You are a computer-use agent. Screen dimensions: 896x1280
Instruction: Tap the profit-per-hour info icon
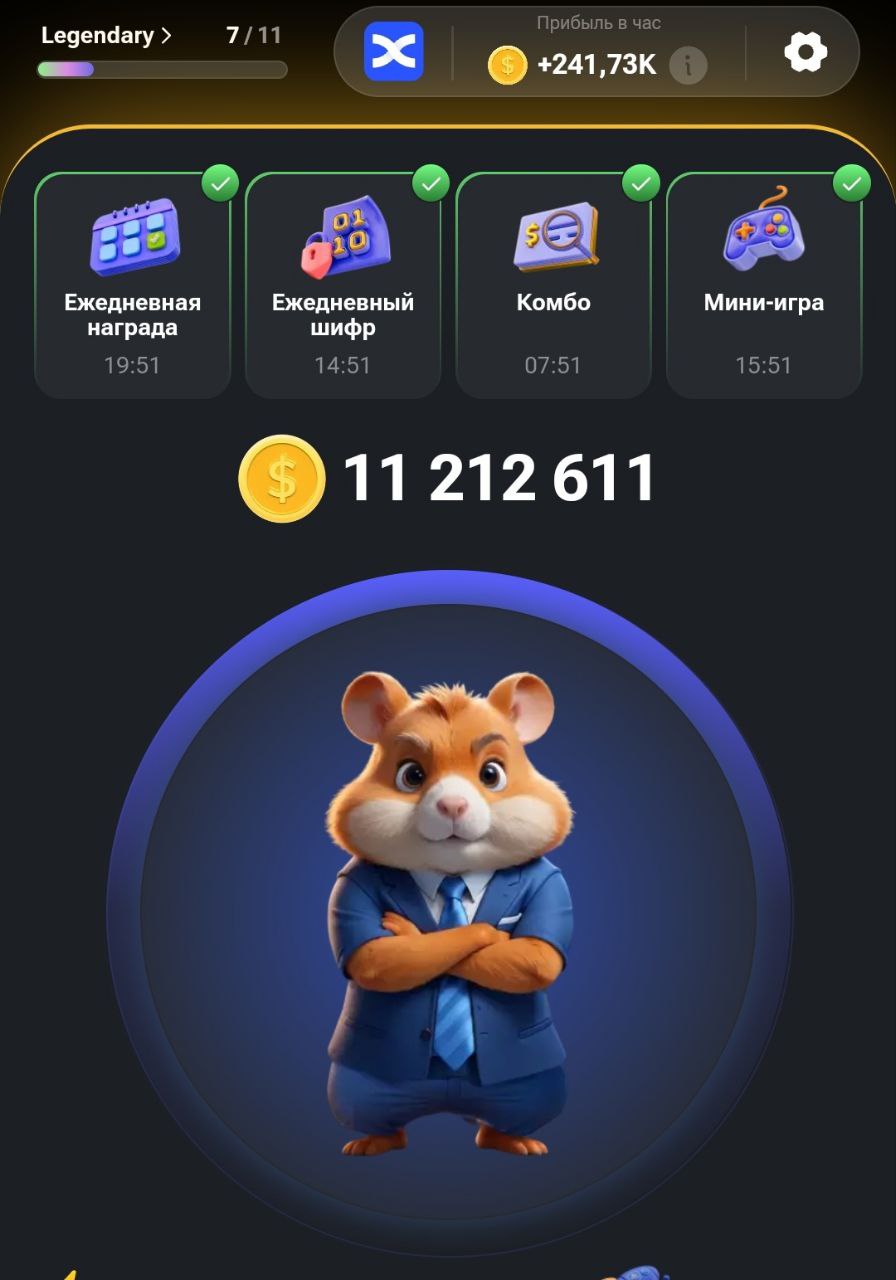[x=688, y=66]
